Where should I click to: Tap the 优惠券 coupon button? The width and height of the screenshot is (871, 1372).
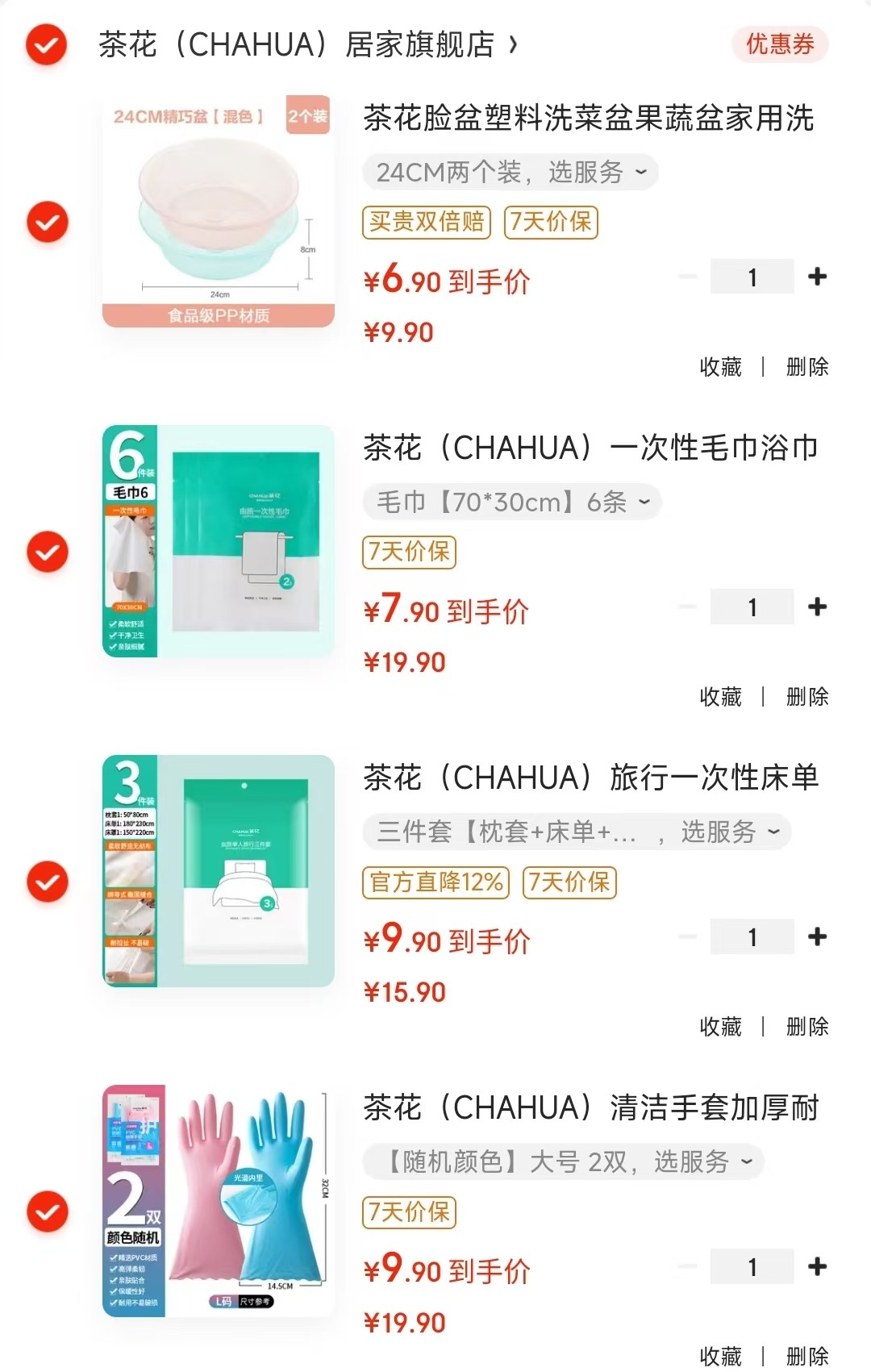point(780,44)
